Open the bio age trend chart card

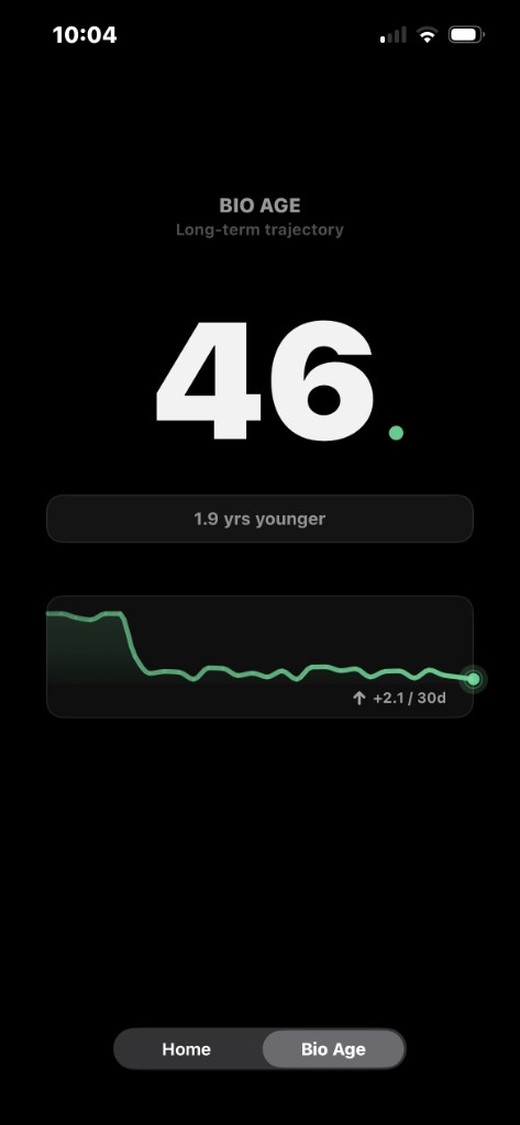[x=260, y=656]
